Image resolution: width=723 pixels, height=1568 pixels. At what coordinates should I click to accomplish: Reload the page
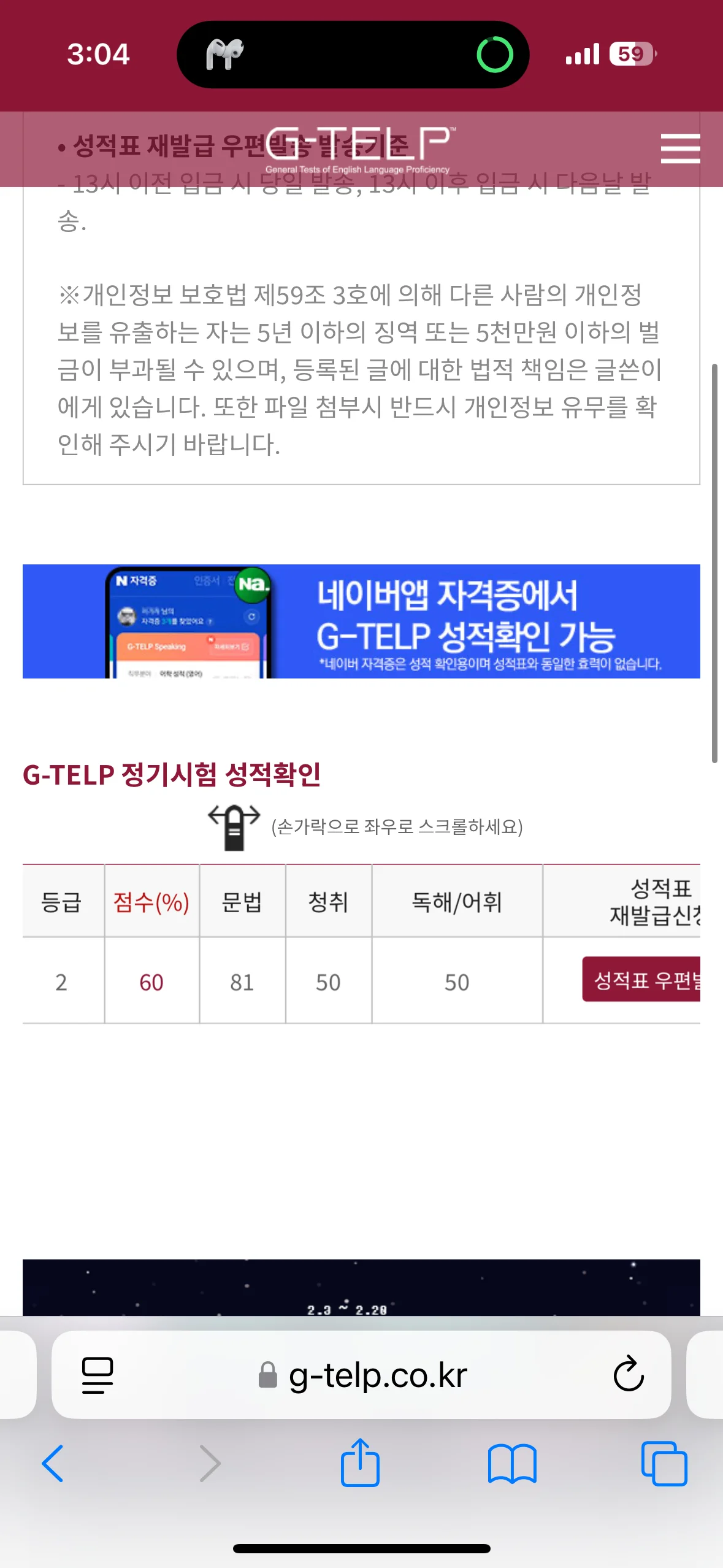pyautogui.click(x=629, y=1375)
